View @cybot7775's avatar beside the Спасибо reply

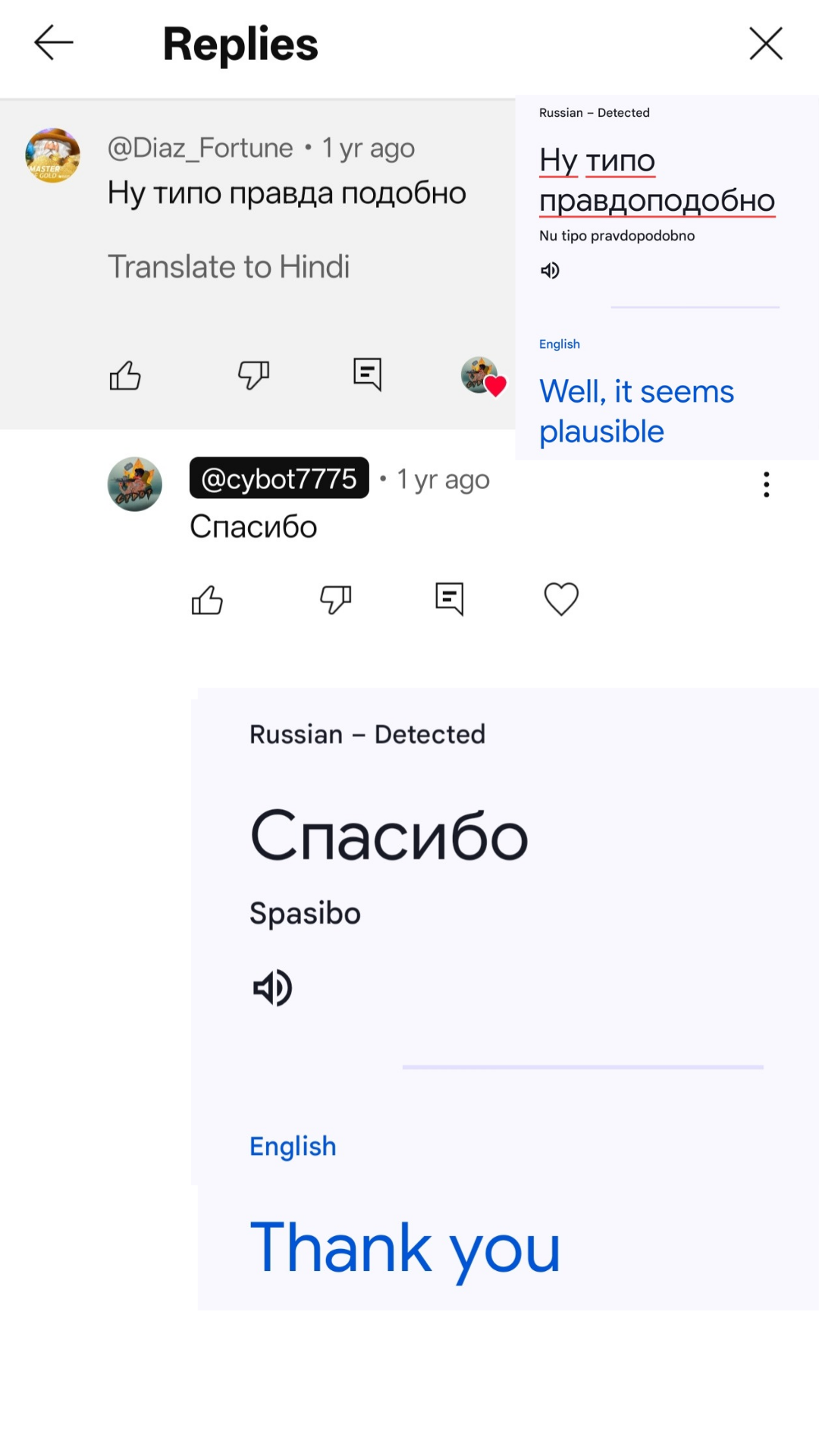point(135,484)
